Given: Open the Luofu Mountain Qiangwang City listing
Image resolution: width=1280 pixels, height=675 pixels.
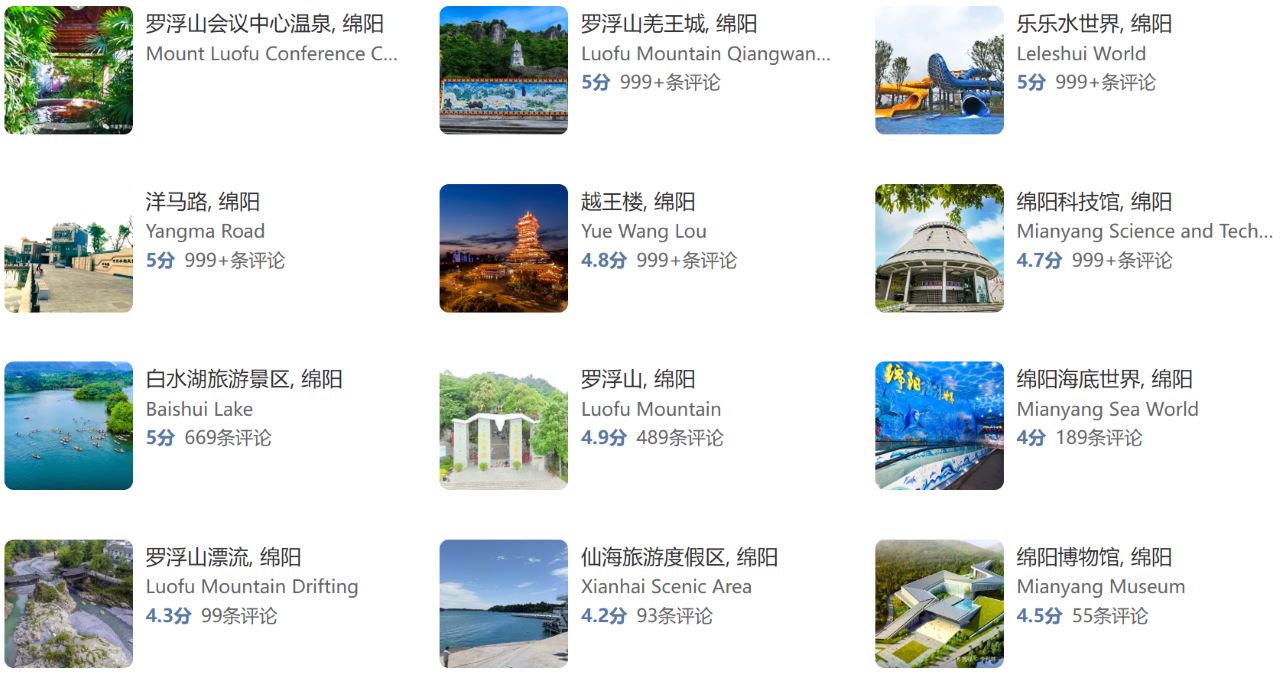Looking at the screenshot, I should pyautogui.click(x=668, y=25).
